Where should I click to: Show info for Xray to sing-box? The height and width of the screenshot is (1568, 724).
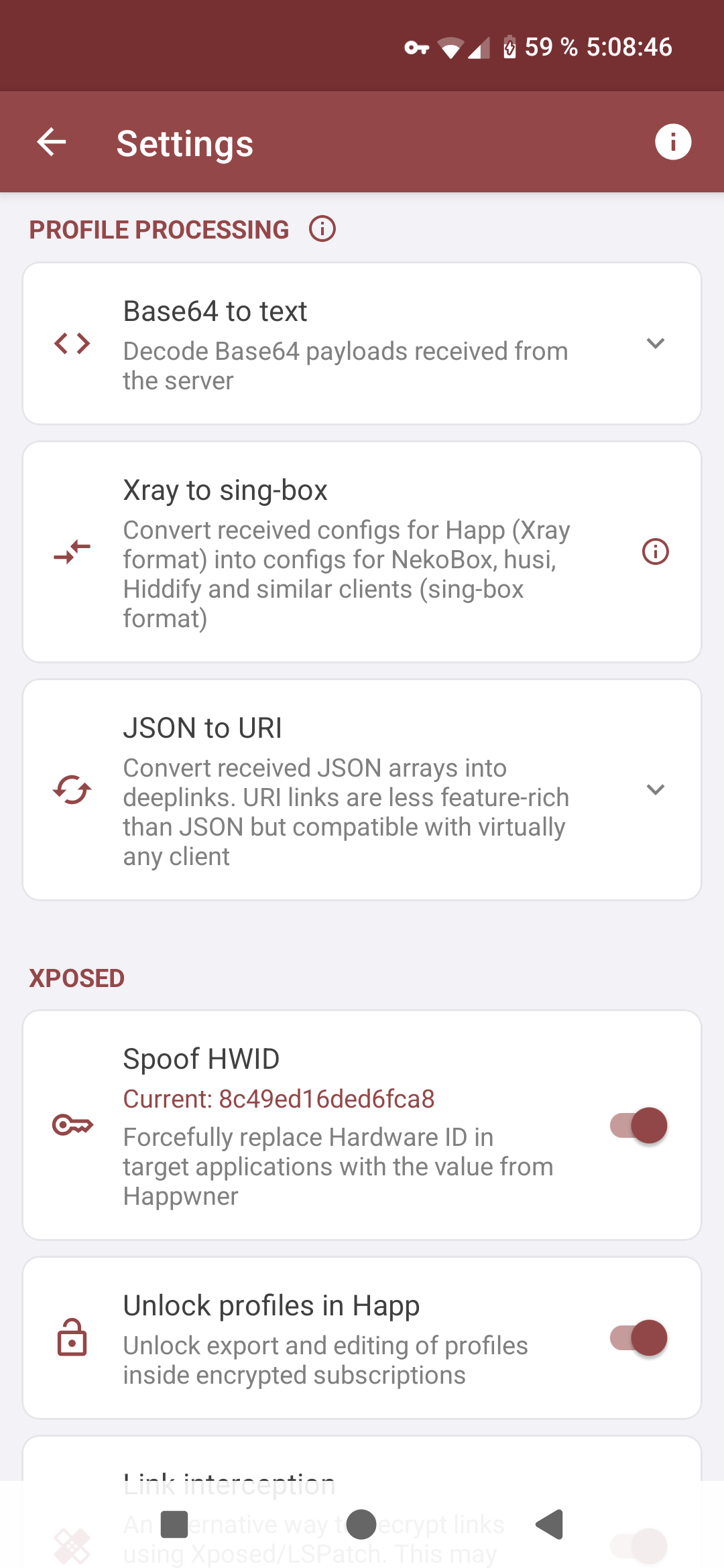655,551
